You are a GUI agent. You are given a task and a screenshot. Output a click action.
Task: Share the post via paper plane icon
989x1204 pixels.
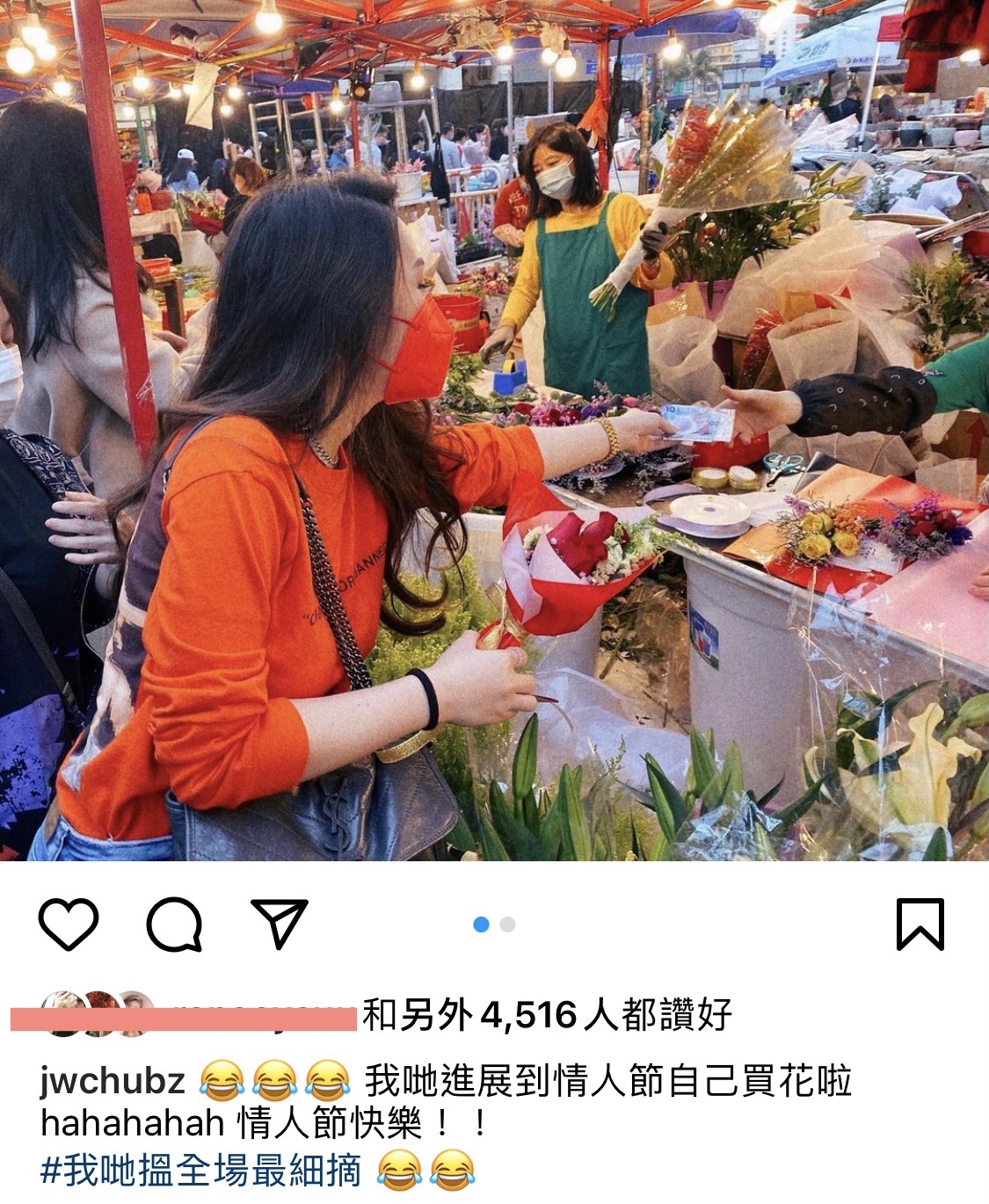[280, 923]
